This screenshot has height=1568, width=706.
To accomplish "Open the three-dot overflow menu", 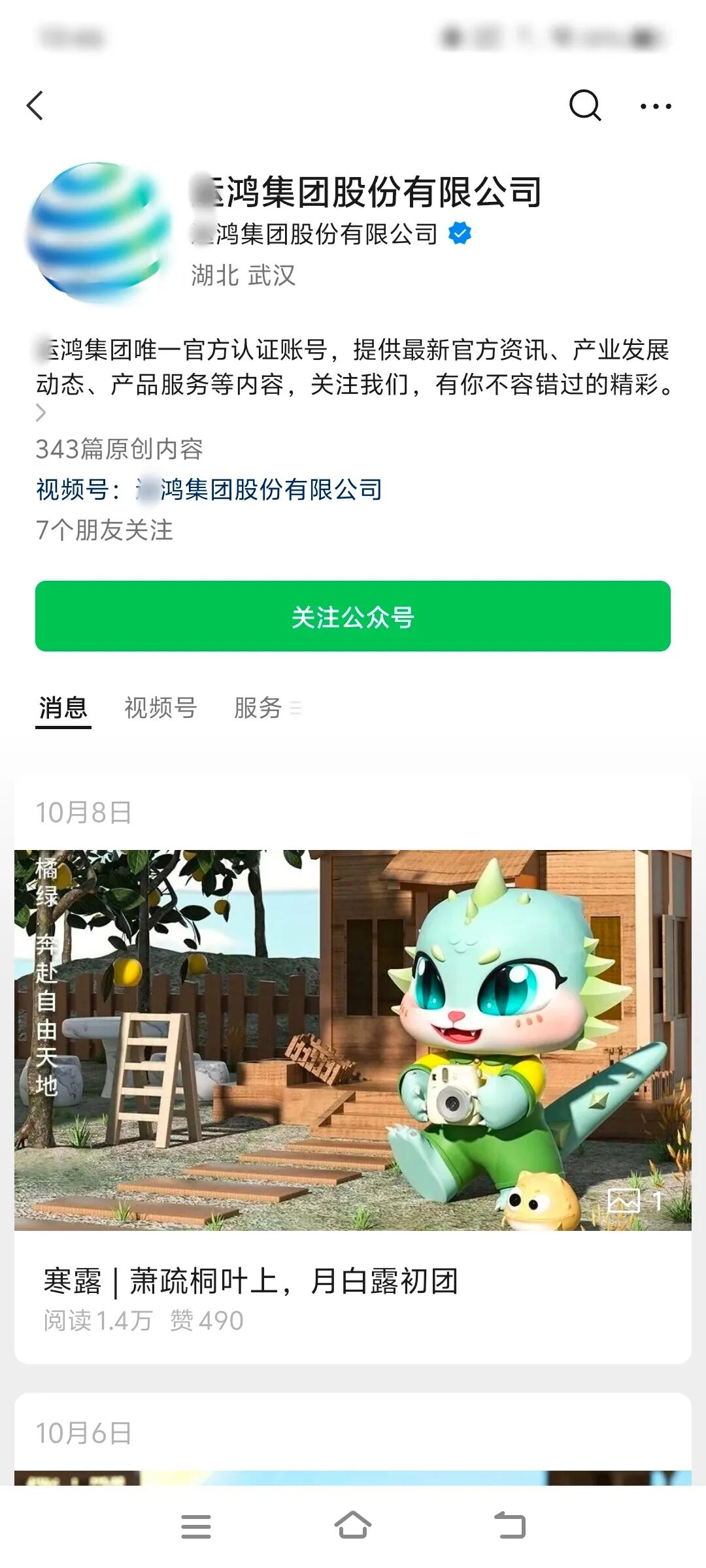I will [656, 106].
